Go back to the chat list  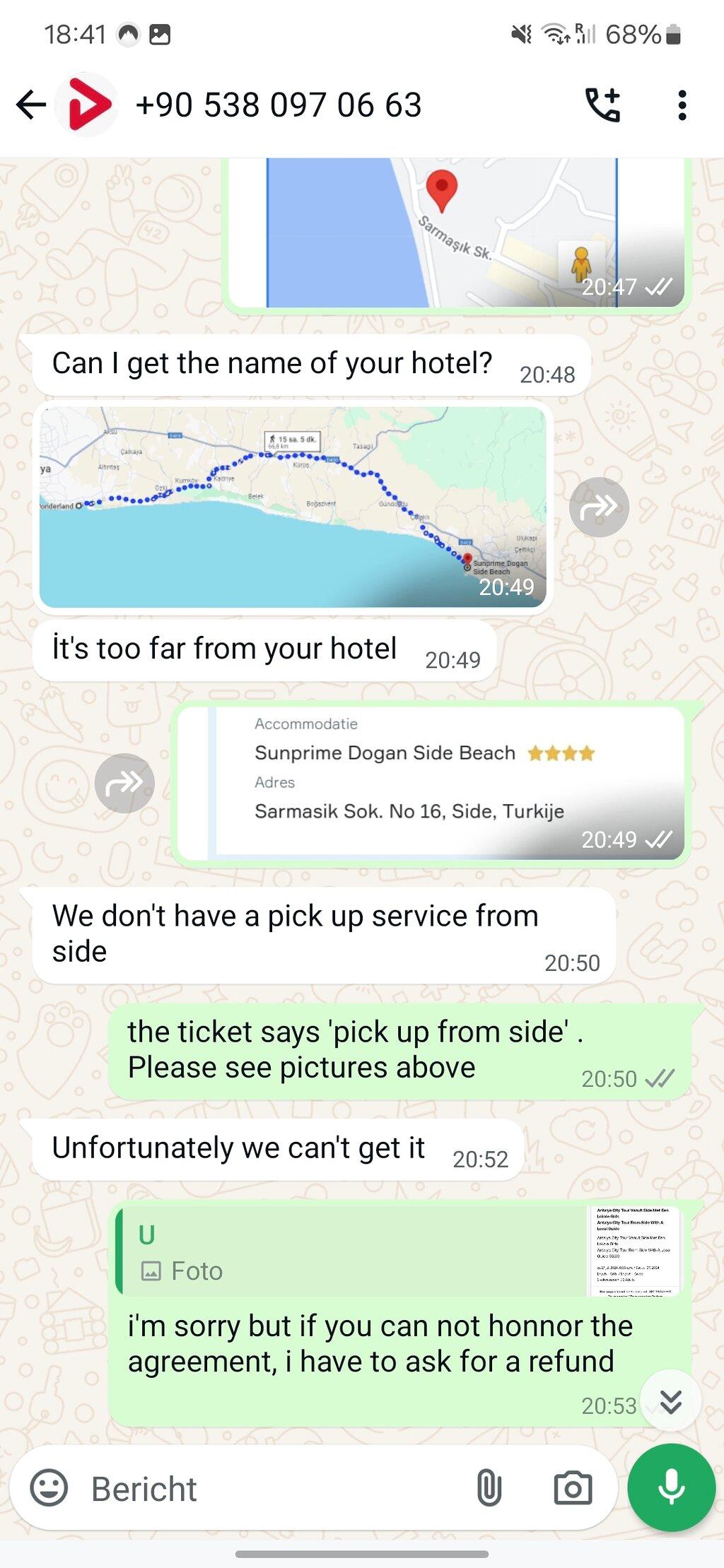click(31, 105)
